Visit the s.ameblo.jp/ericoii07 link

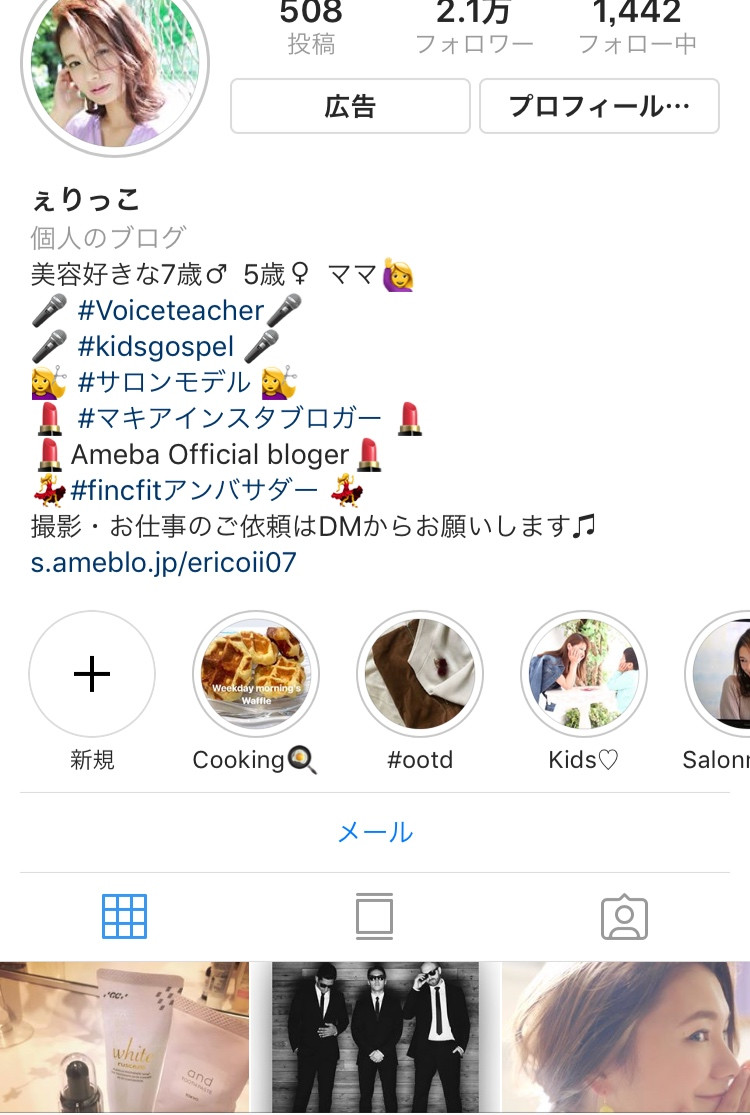tap(164, 562)
